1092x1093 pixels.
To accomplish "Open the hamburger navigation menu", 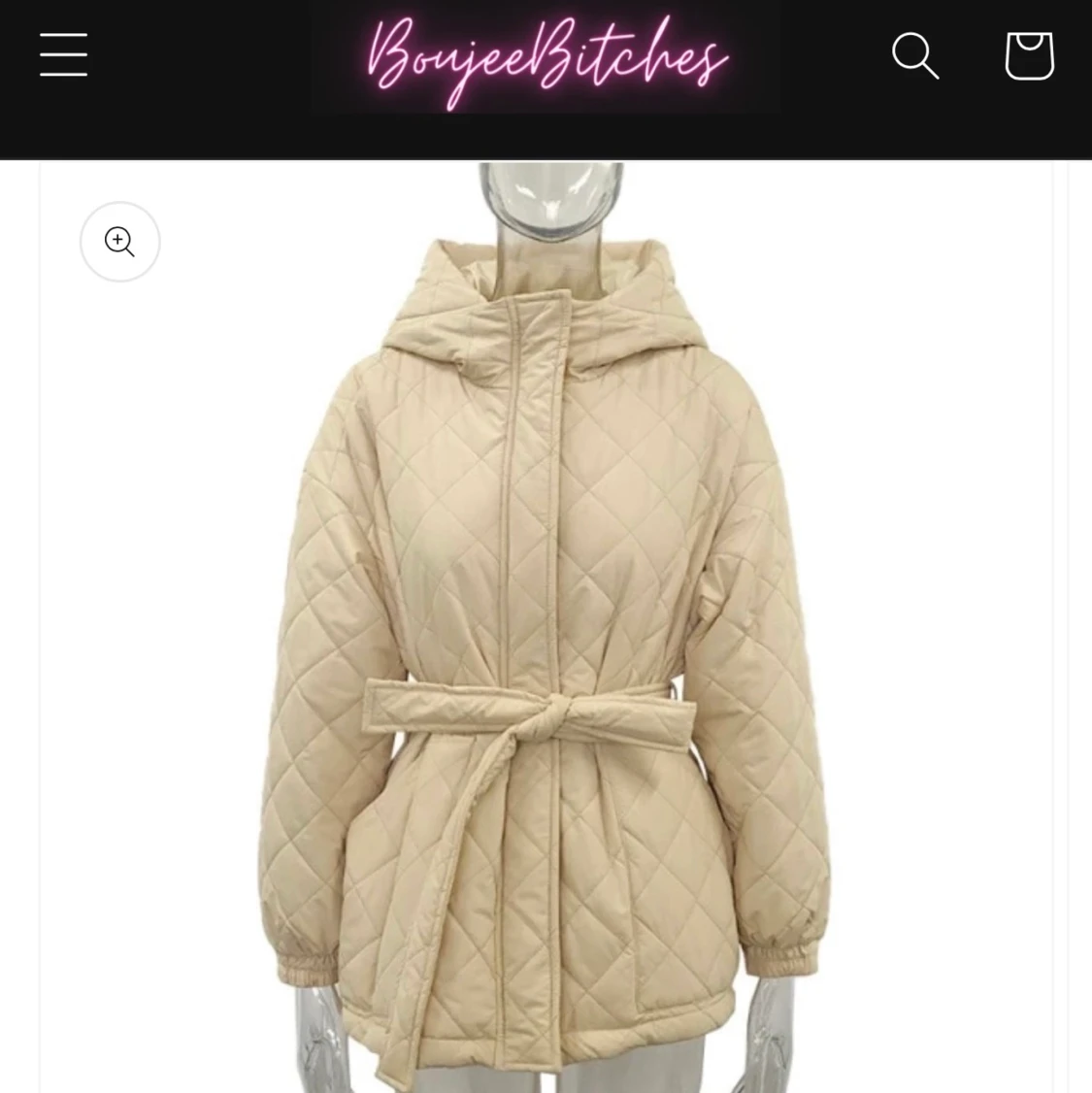I will pyautogui.click(x=63, y=54).
